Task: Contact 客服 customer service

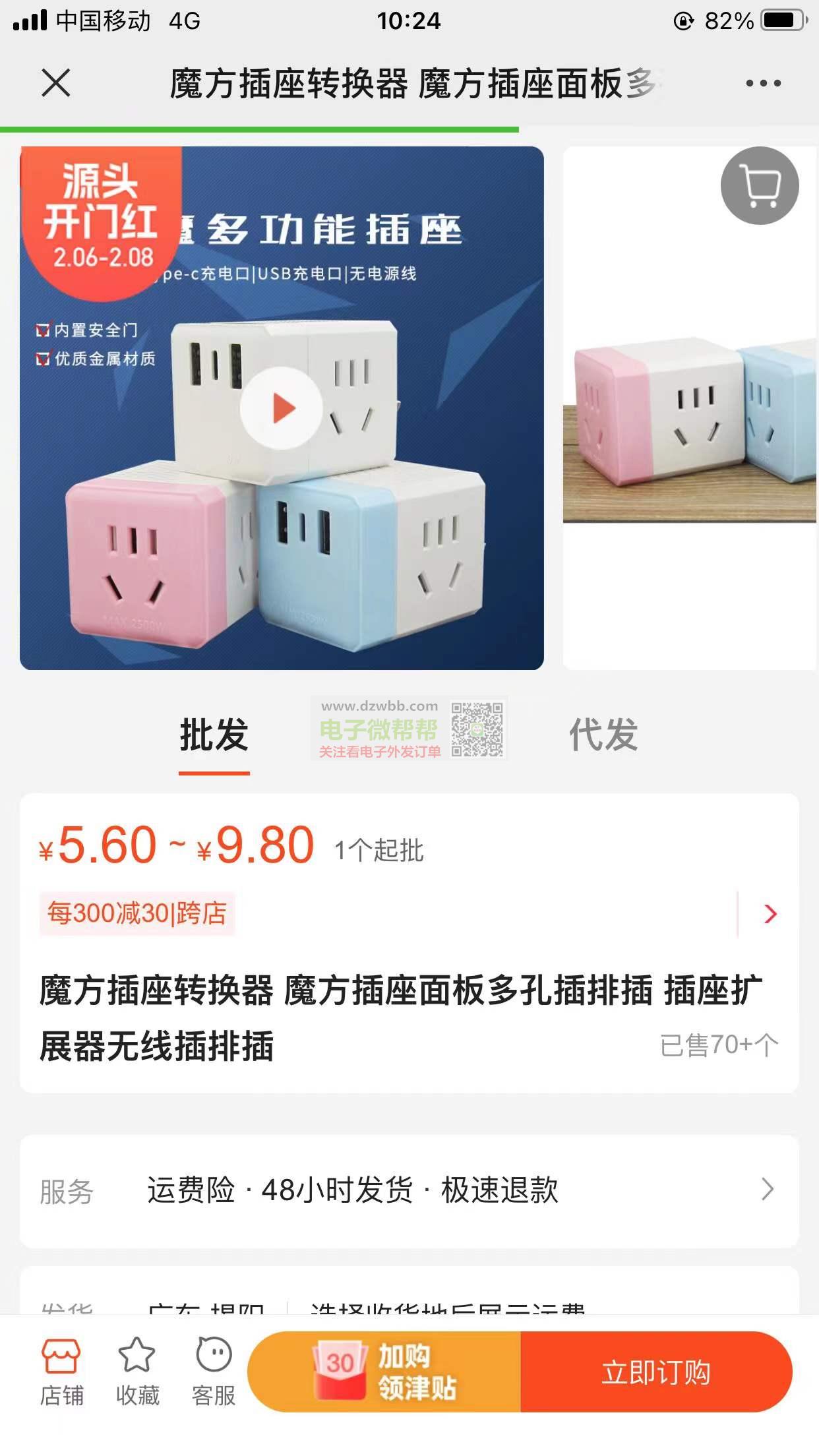Action: (214, 1373)
